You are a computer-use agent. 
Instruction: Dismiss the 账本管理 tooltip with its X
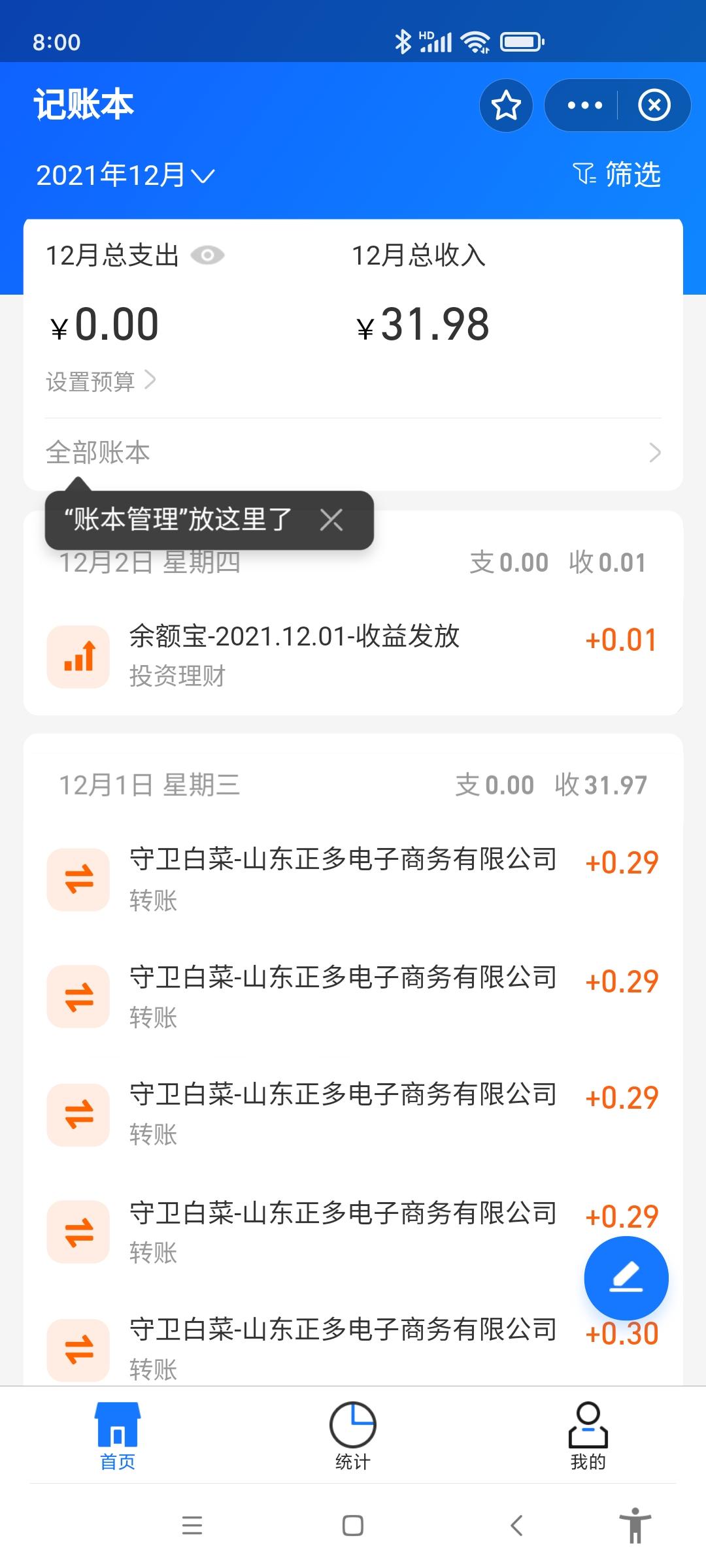(332, 521)
